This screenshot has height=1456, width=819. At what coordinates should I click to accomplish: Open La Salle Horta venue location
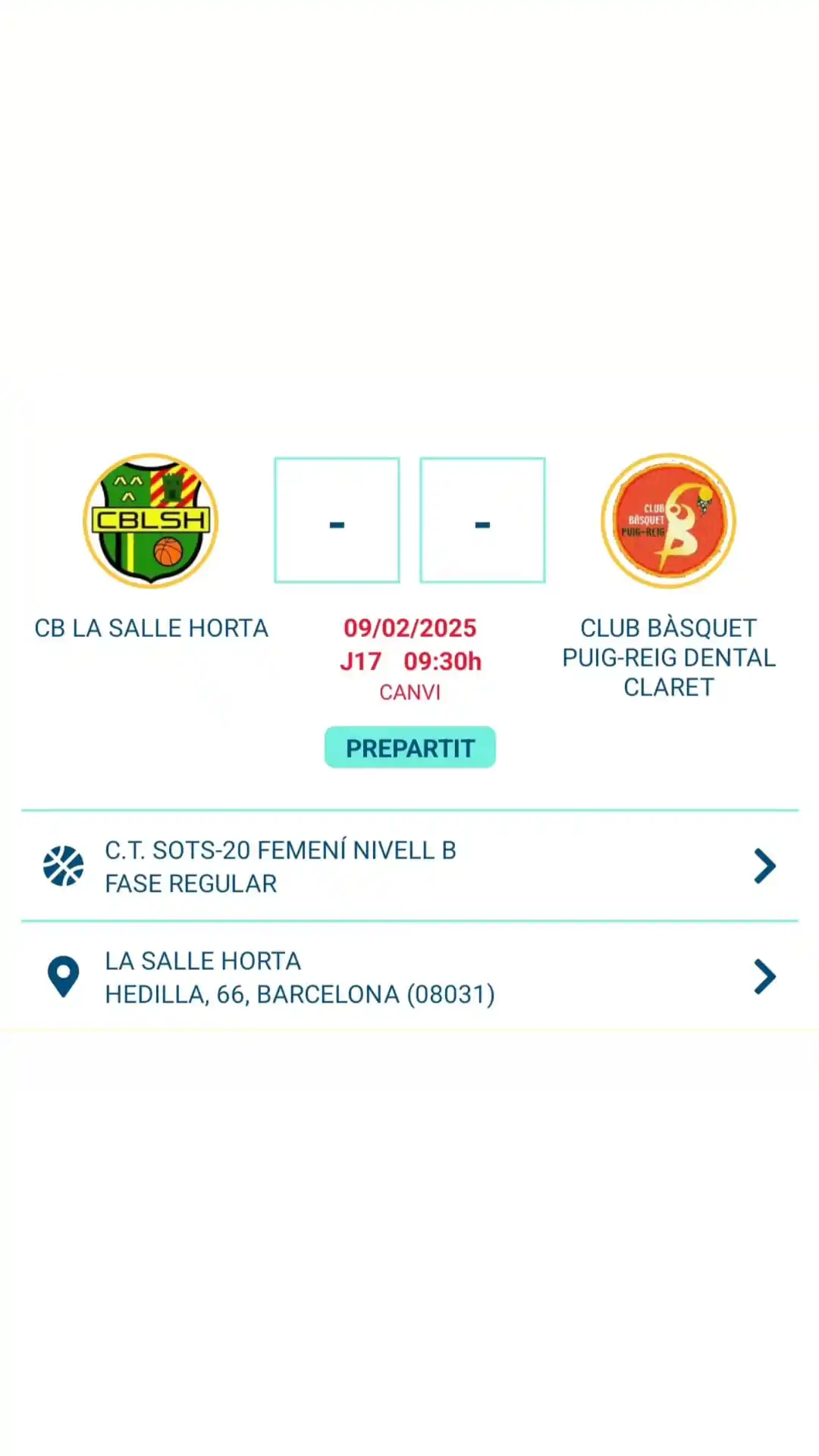coord(409,977)
